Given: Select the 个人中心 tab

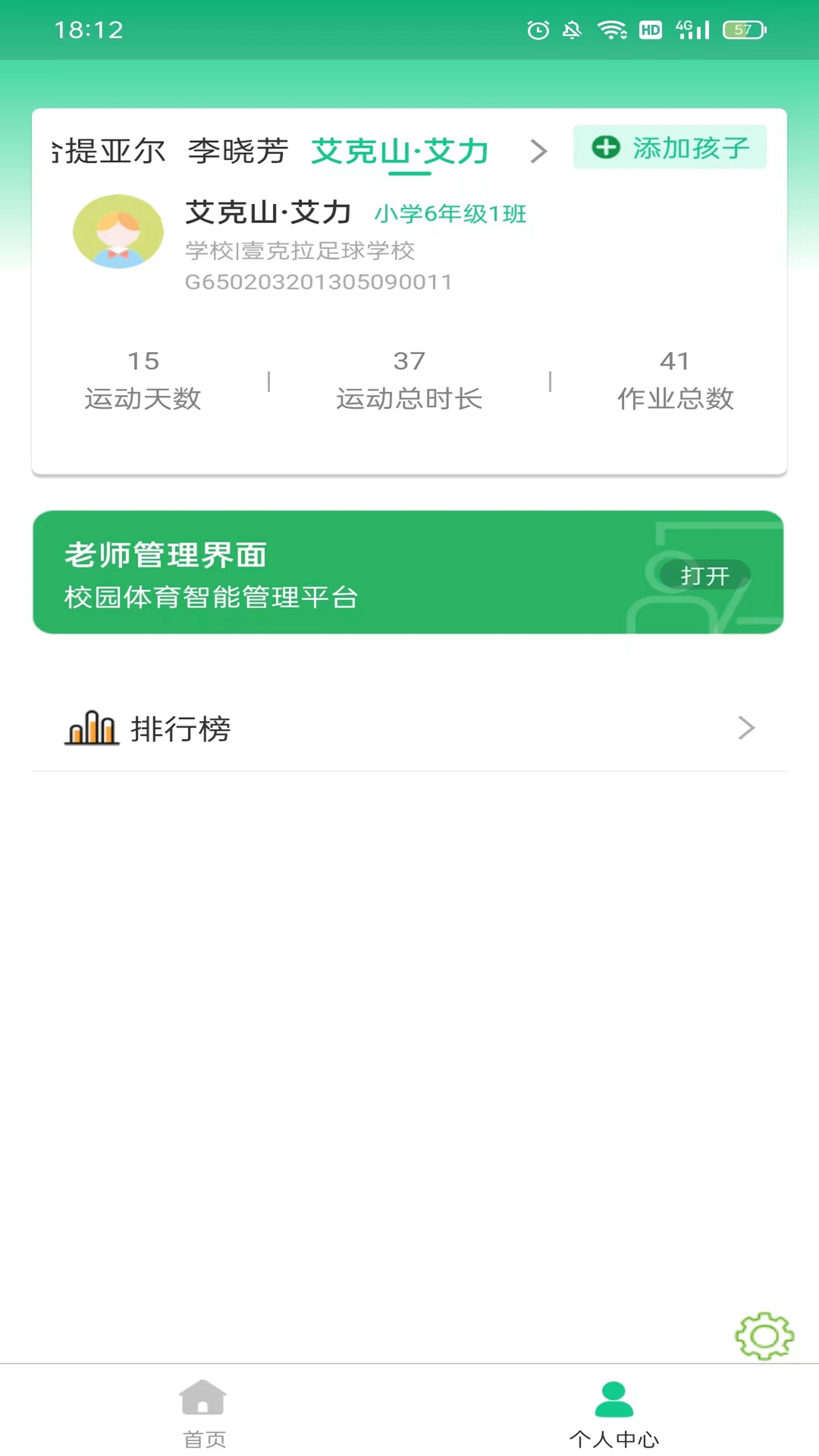Looking at the screenshot, I should pos(613,1412).
